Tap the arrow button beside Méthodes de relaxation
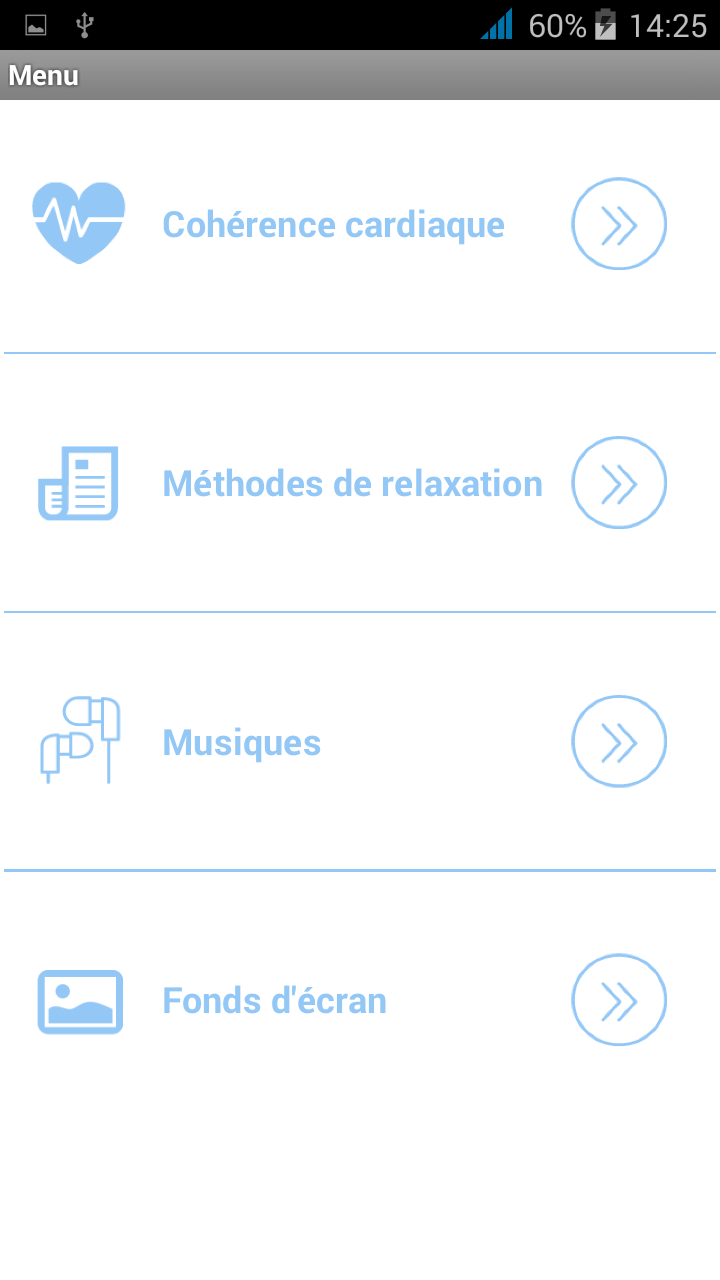 point(619,483)
